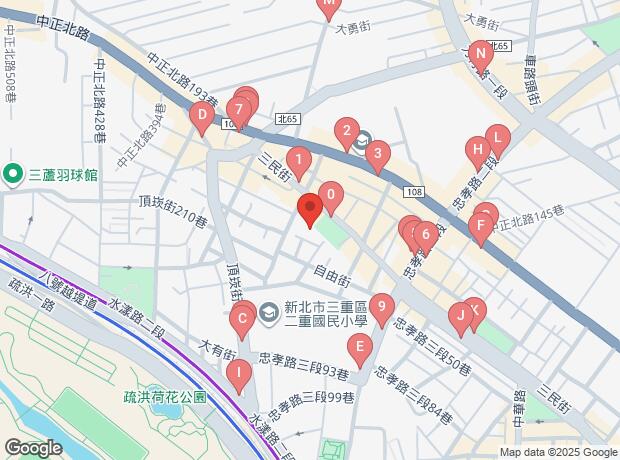Select the pin labeled F
This screenshot has width=620, height=460.
pyautogui.click(x=481, y=226)
